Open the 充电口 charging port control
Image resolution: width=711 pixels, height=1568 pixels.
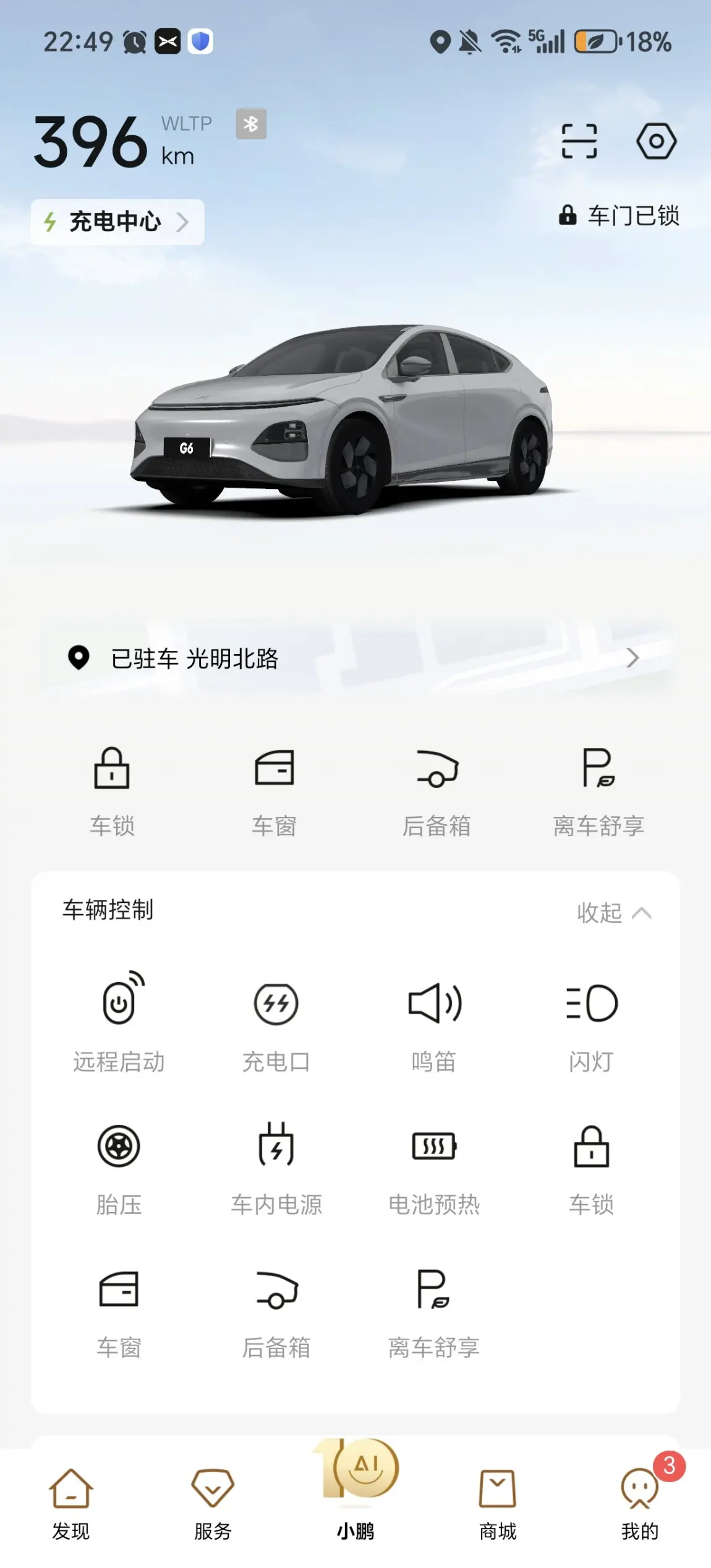click(x=276, y=1021)
